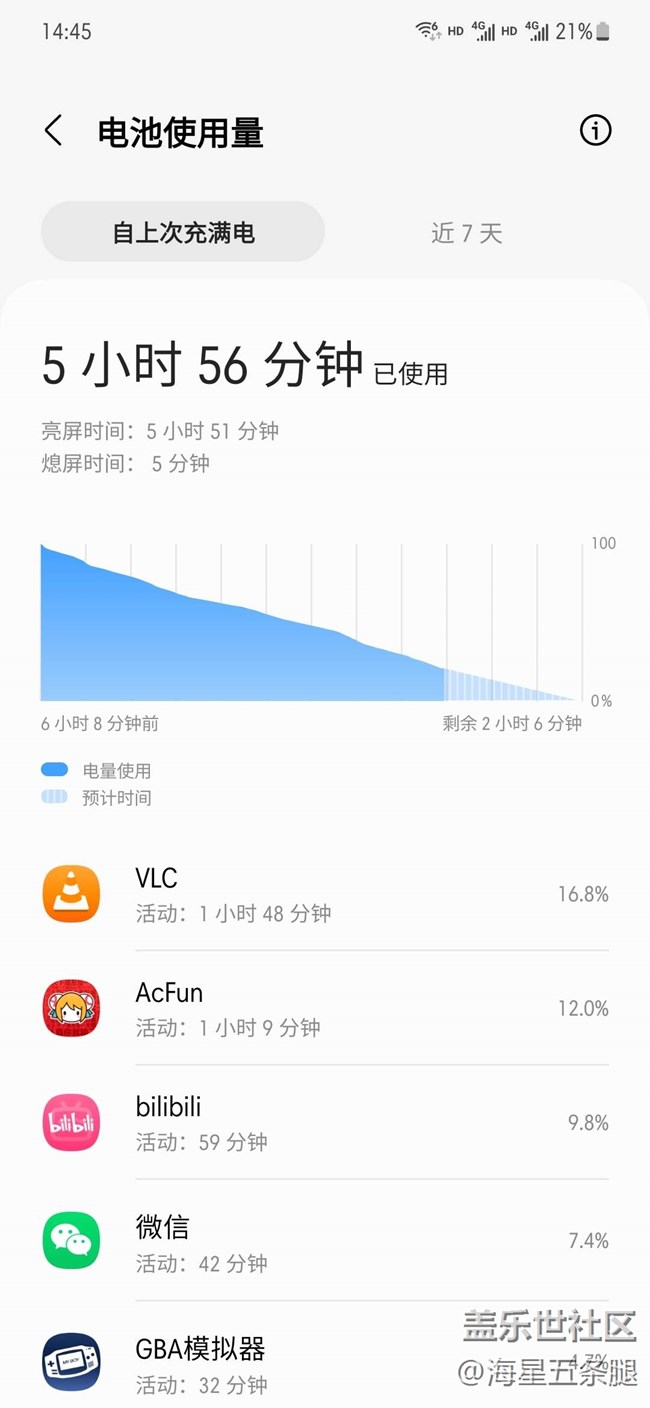View AcFun battery usage details

tap(325, 1008)
